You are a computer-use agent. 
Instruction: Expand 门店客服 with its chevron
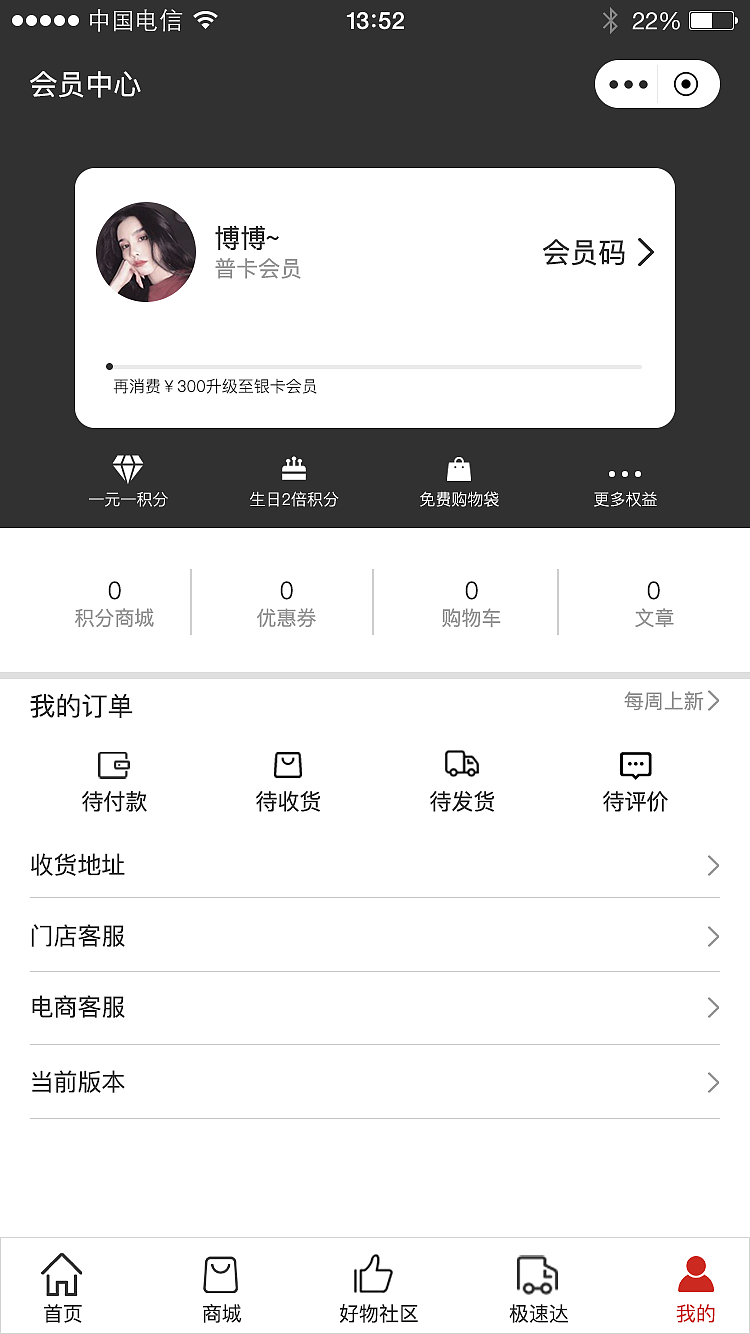(712, 936)
